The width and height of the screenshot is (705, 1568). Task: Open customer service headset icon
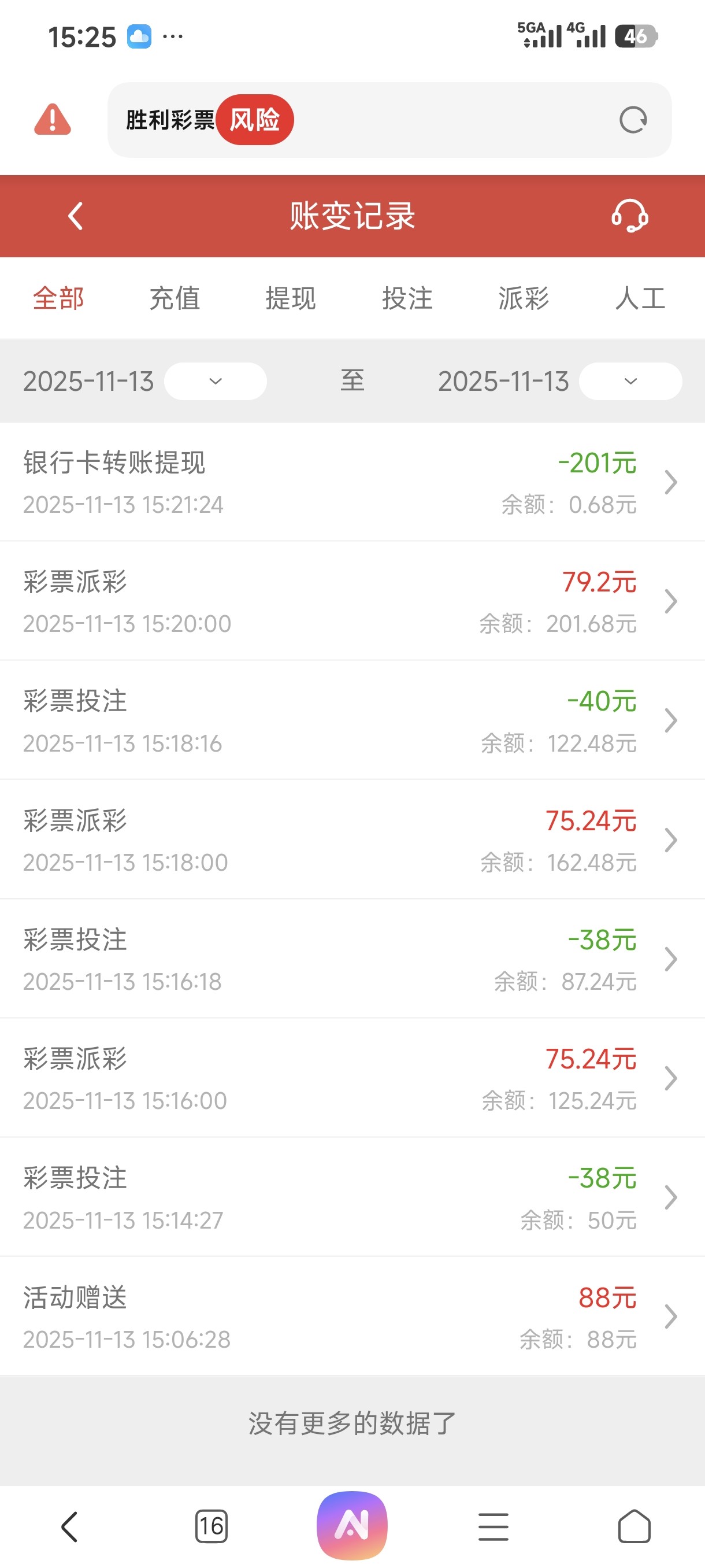(629, 216)
